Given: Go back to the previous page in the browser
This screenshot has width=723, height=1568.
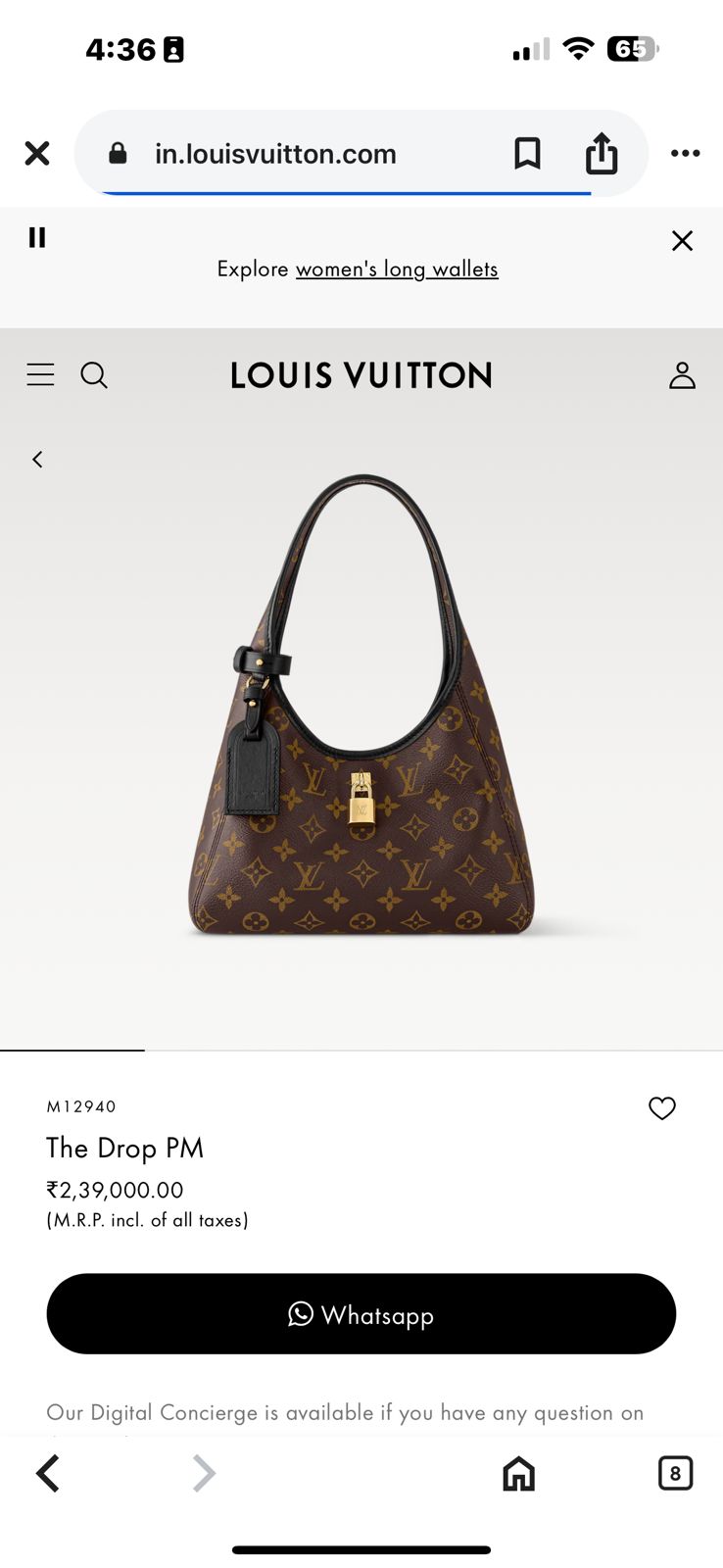Looking at the screenshot, I should click(48, 1473).
